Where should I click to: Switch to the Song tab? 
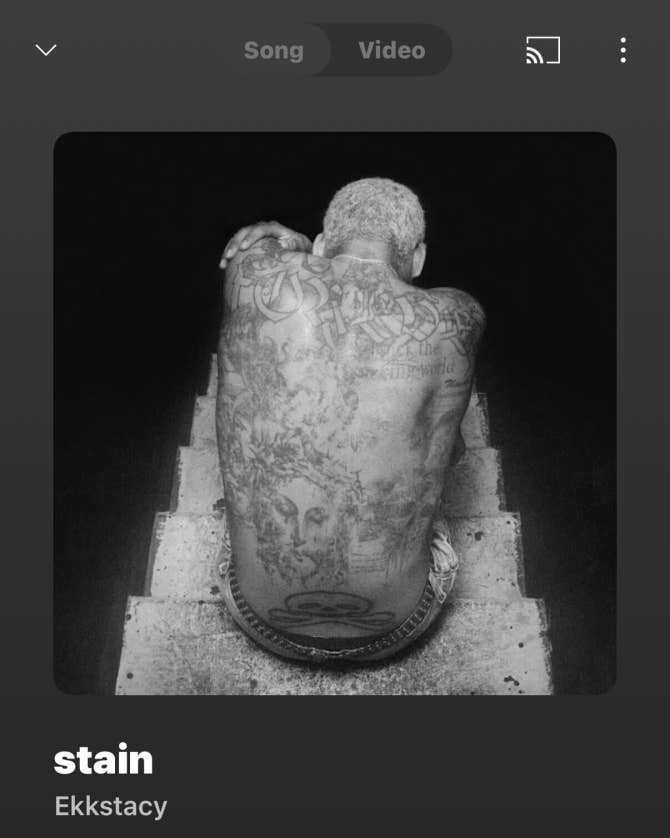coord(273,50)
